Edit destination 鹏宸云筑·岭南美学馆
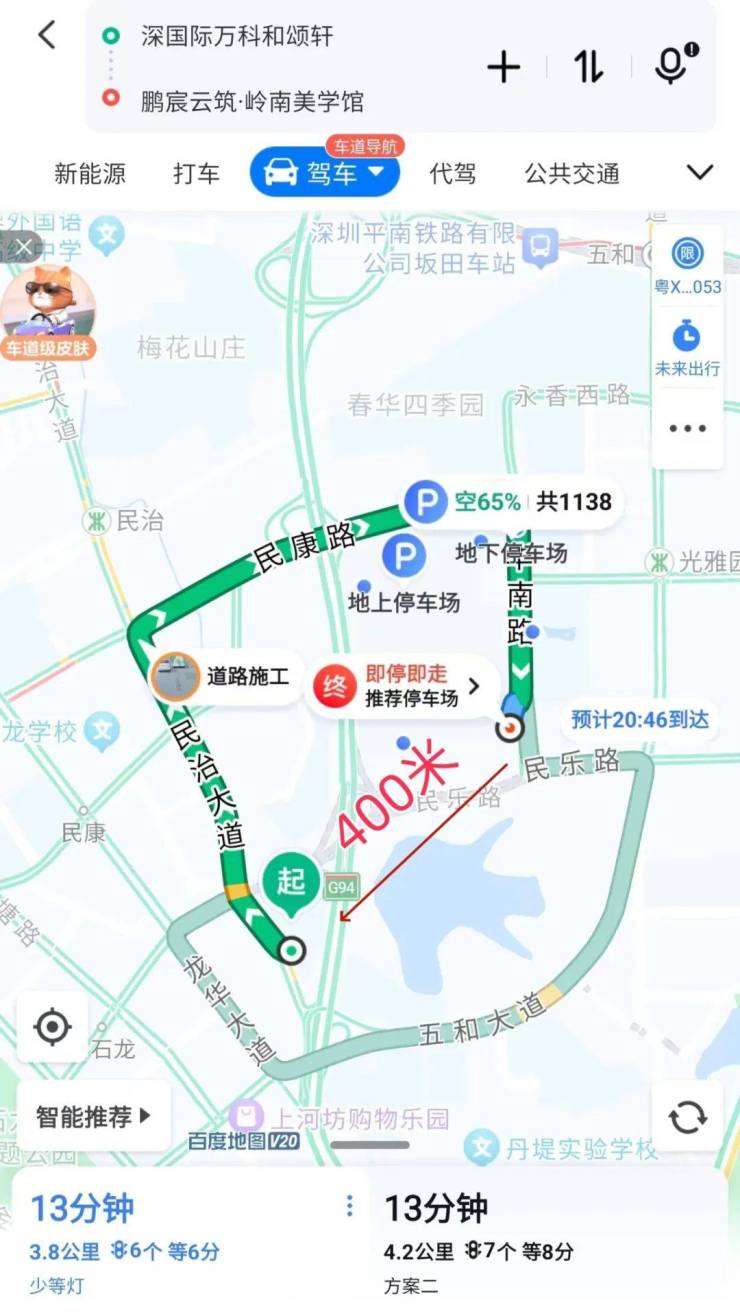Screen dimensions: 740x1316 click(x=251, y=101)
